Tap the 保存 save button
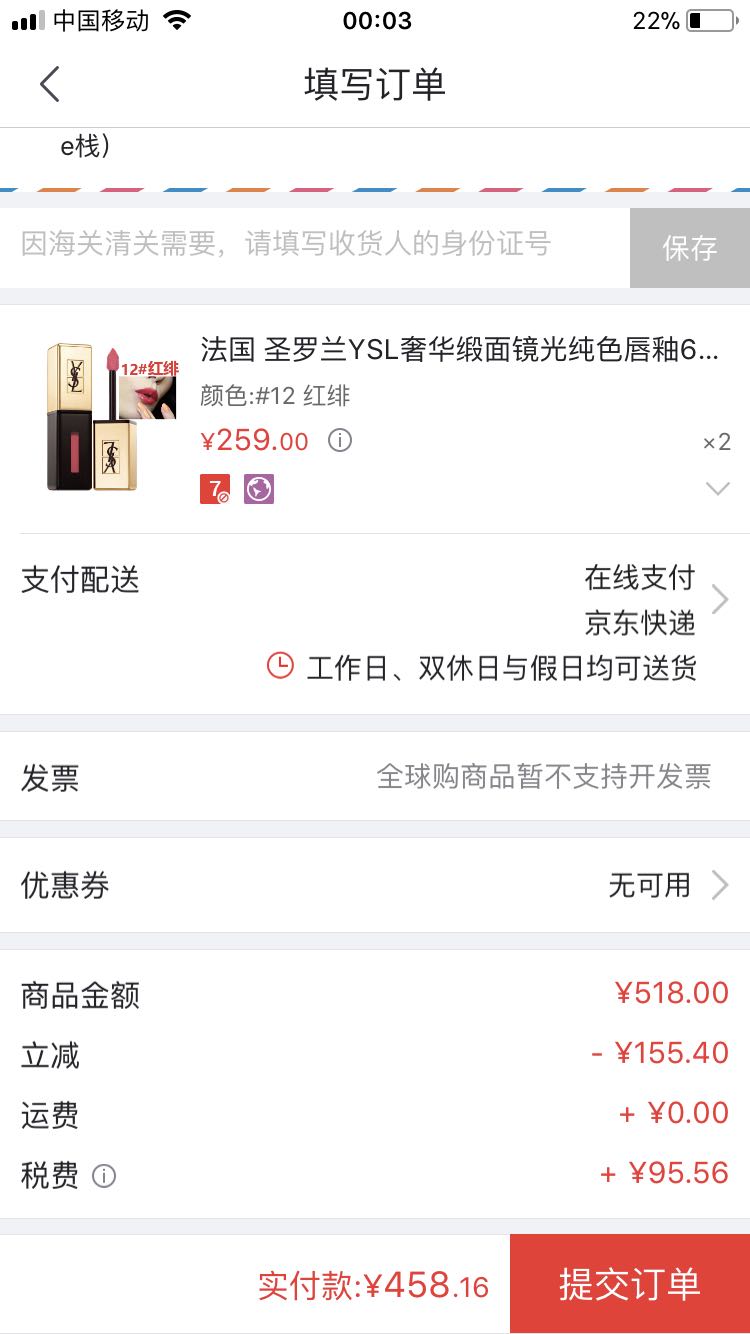The image size is (750, 1334). tap(690, 247)
